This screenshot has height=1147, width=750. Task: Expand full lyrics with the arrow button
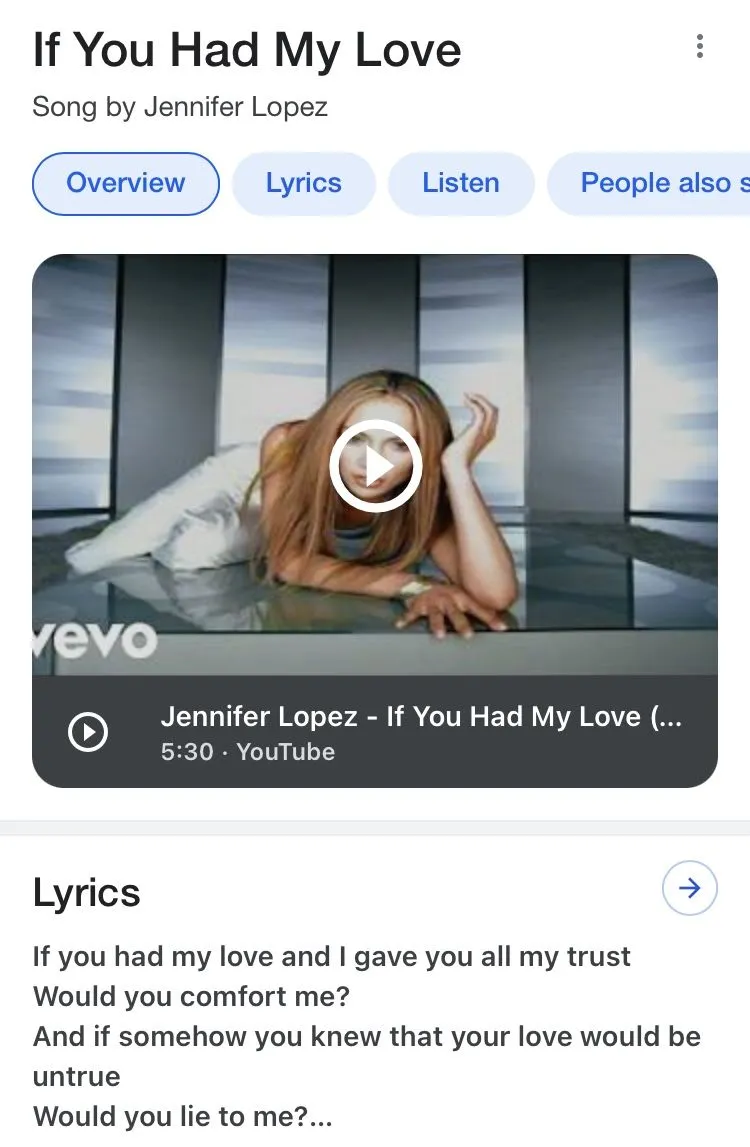coord(689,888)
